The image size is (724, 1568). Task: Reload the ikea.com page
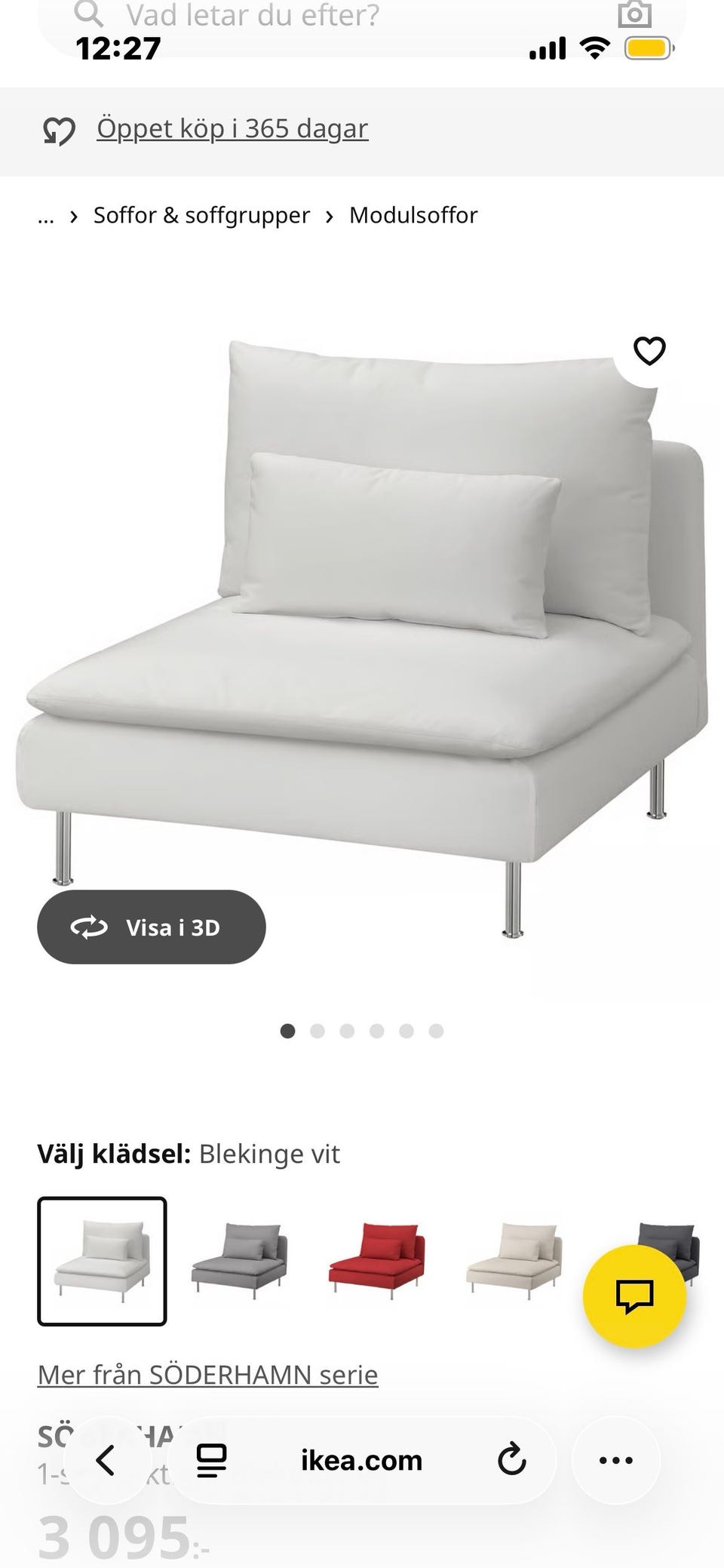(511, 1460)
